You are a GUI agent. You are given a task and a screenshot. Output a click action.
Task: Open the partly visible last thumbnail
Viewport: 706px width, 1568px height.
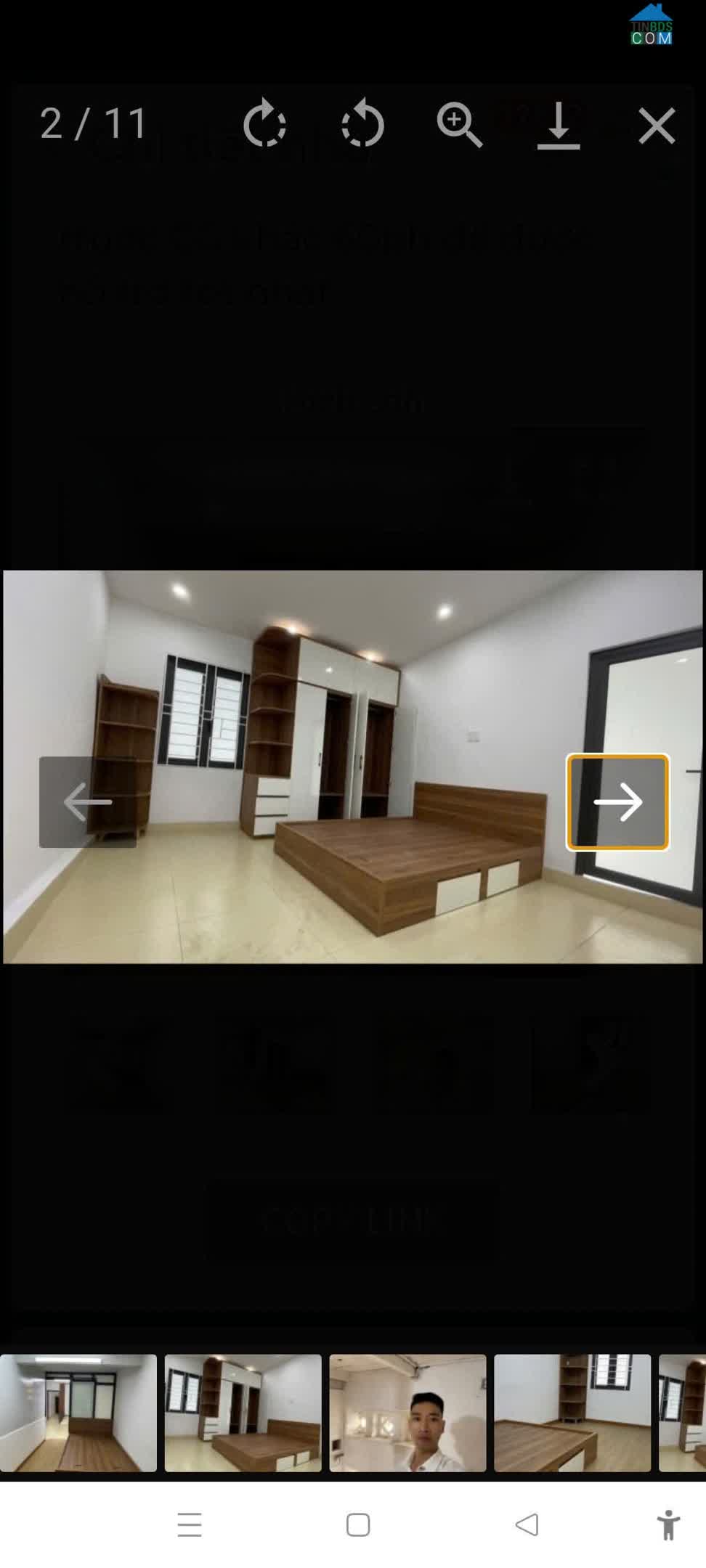click(x=683, y=1412)
